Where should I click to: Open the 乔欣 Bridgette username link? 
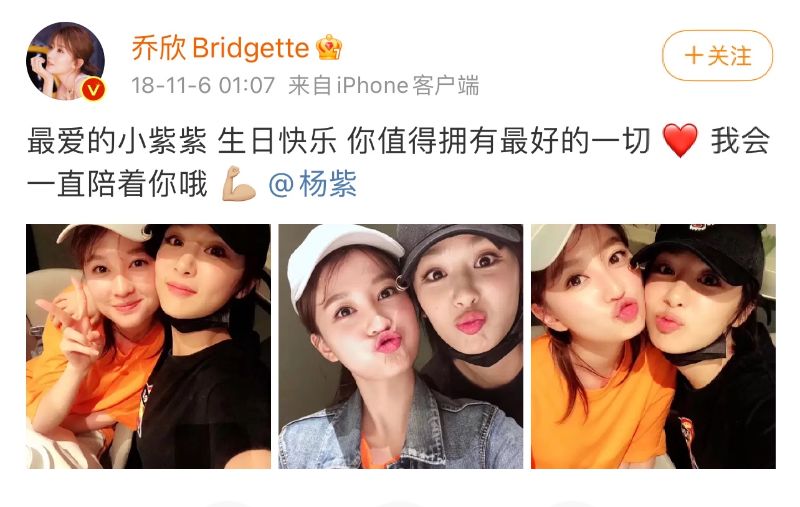[224, 46]
